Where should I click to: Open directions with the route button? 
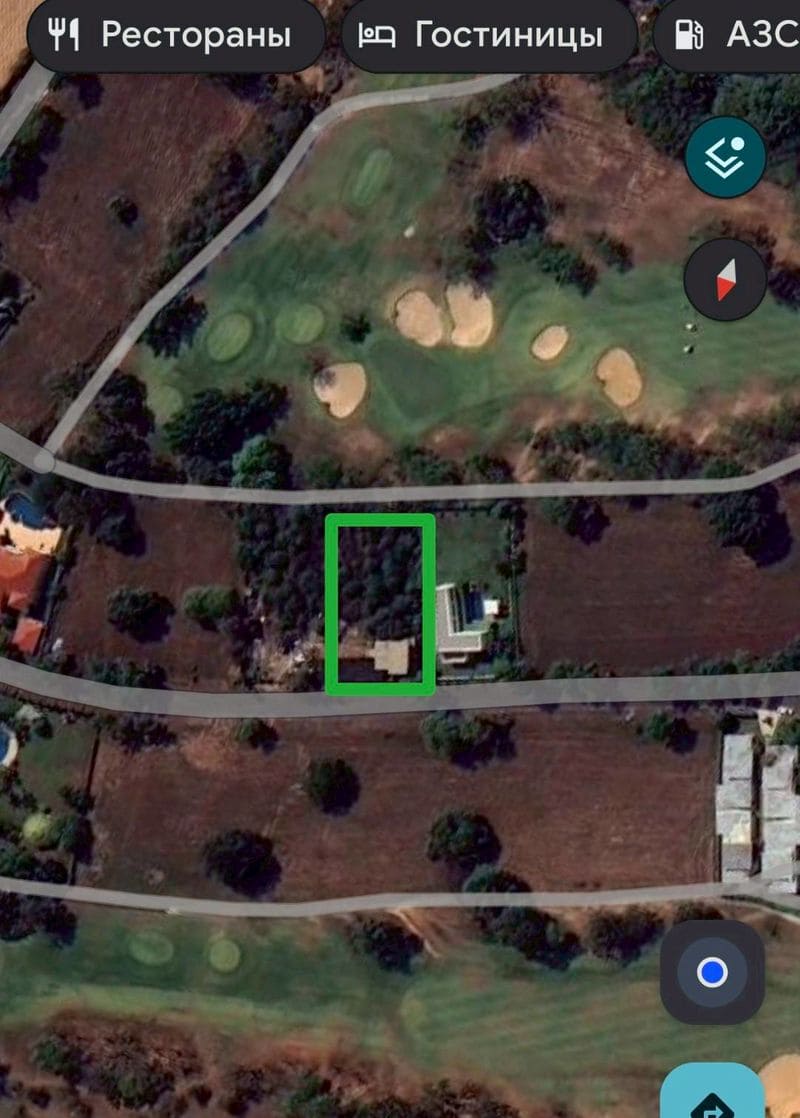712,1095
